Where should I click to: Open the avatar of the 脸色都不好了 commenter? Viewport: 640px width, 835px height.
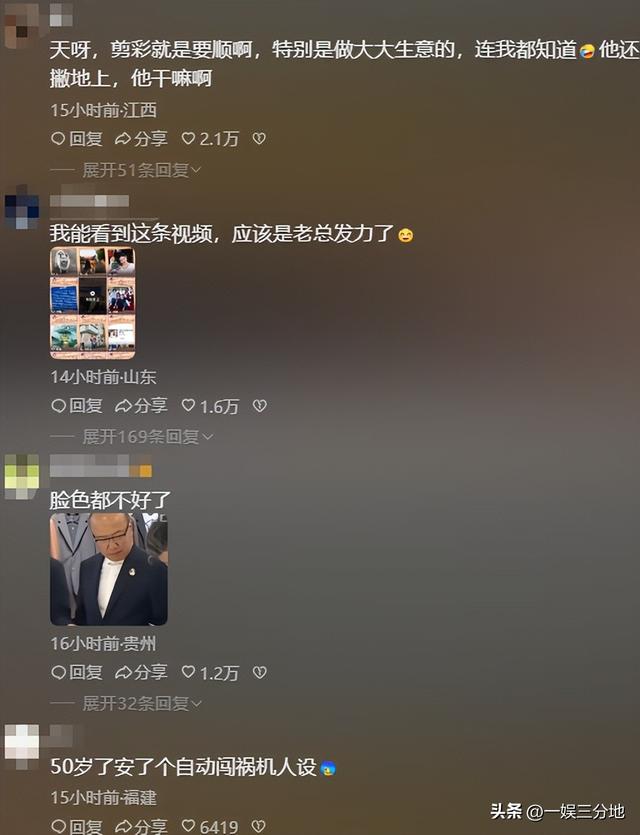coord(22,471)
